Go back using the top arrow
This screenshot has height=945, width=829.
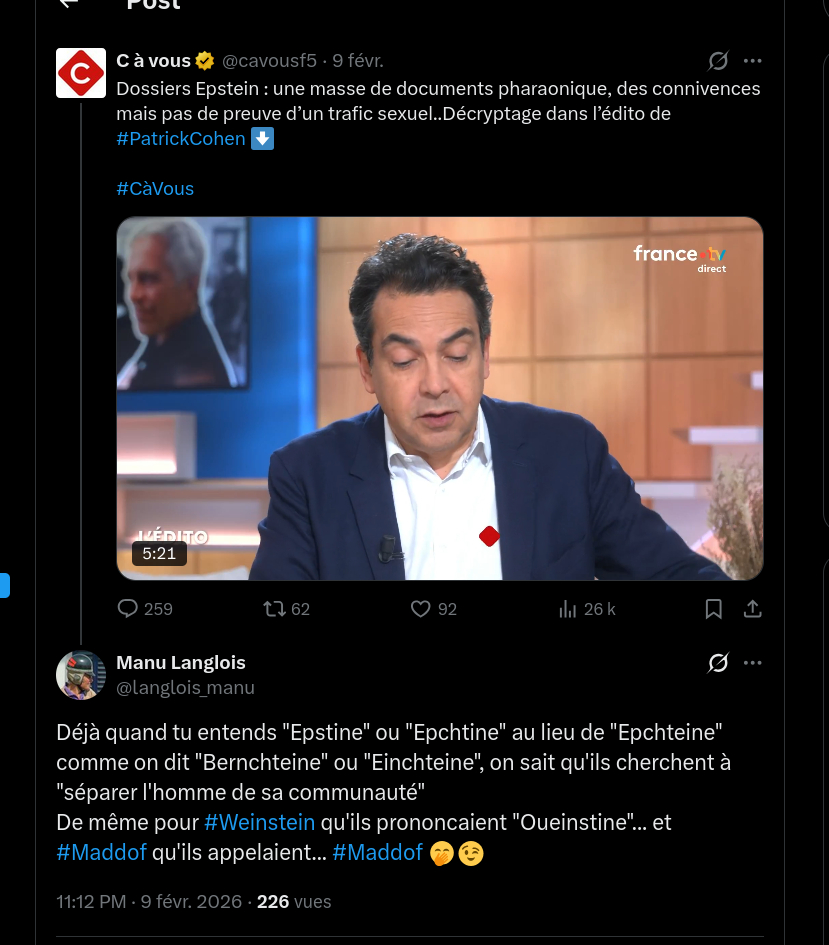[x=68, y=3]
